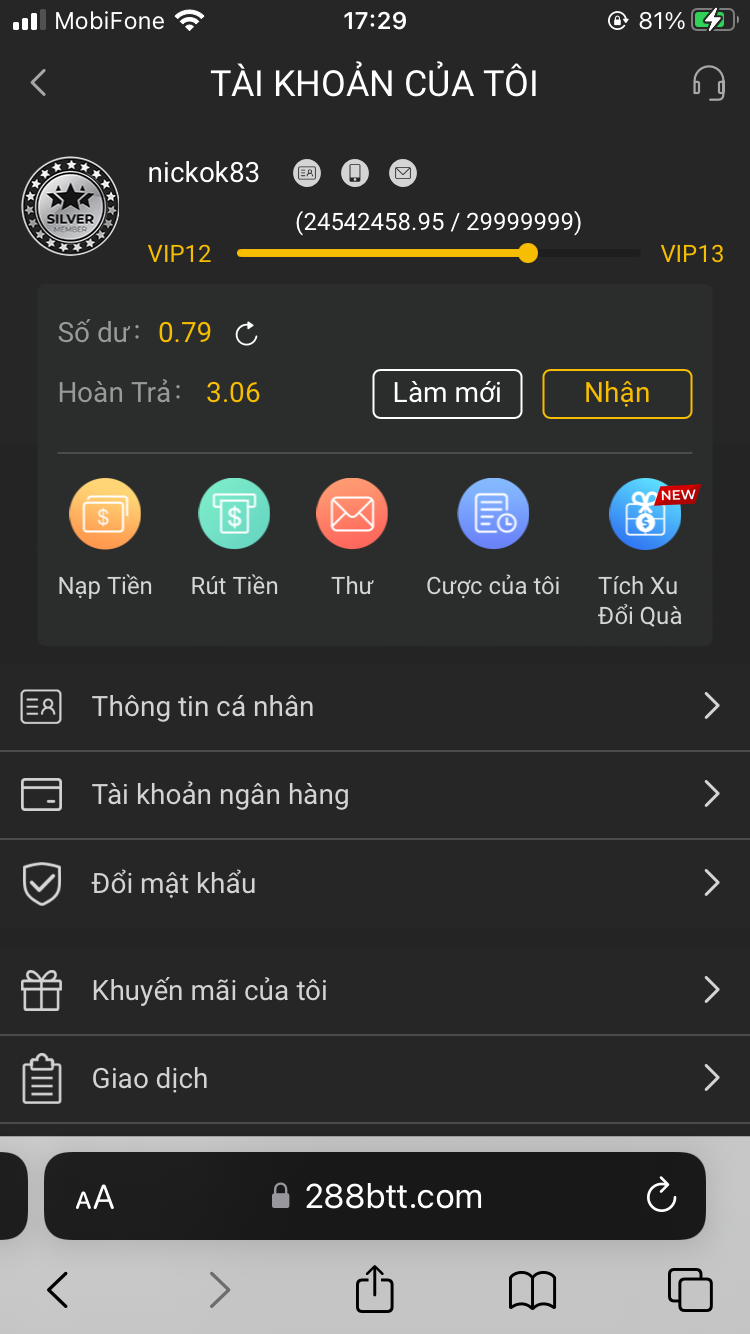Open the Tích Xu Đổi Quà icon
Screen dimensions: 750x1334
click(x=644, y=513)
